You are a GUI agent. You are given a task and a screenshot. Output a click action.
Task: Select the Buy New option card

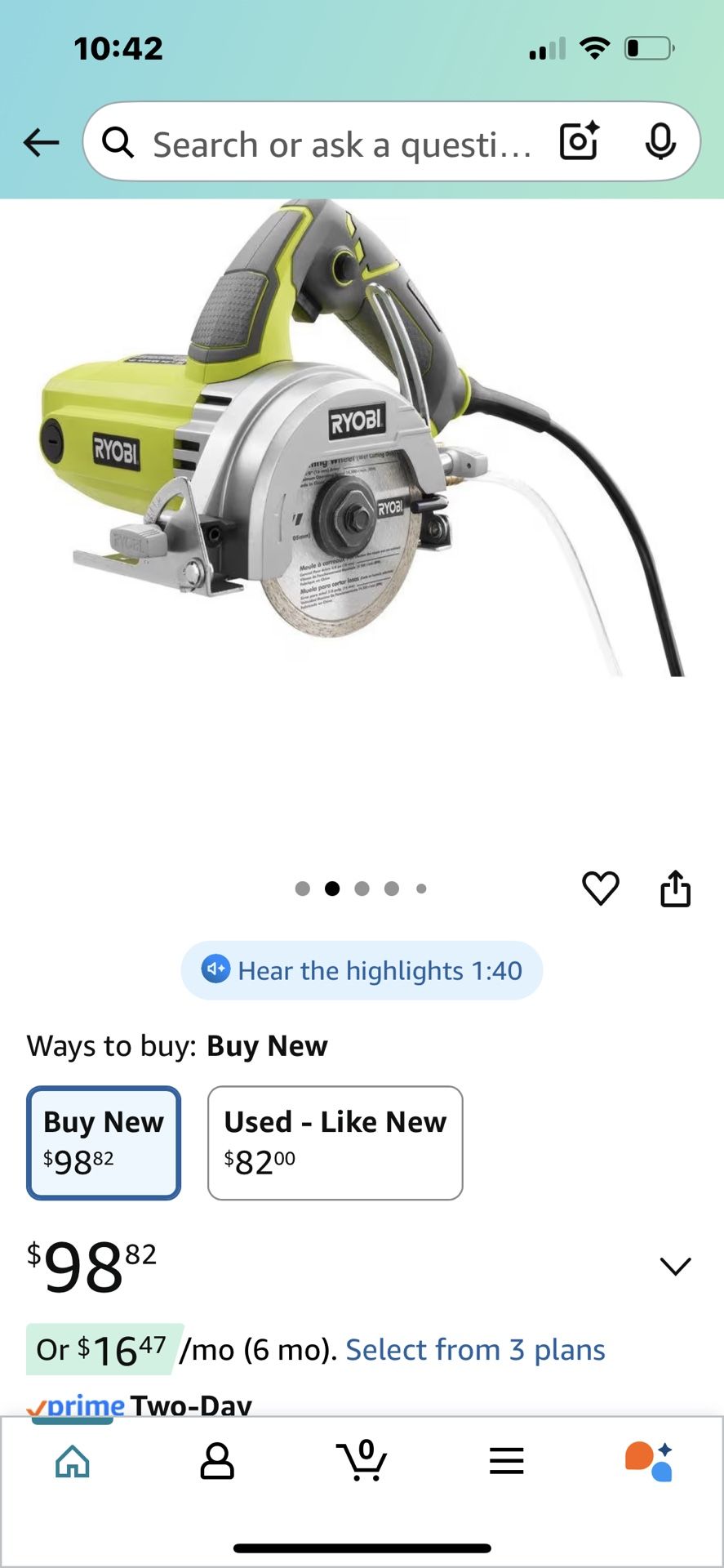point(103,1141)
